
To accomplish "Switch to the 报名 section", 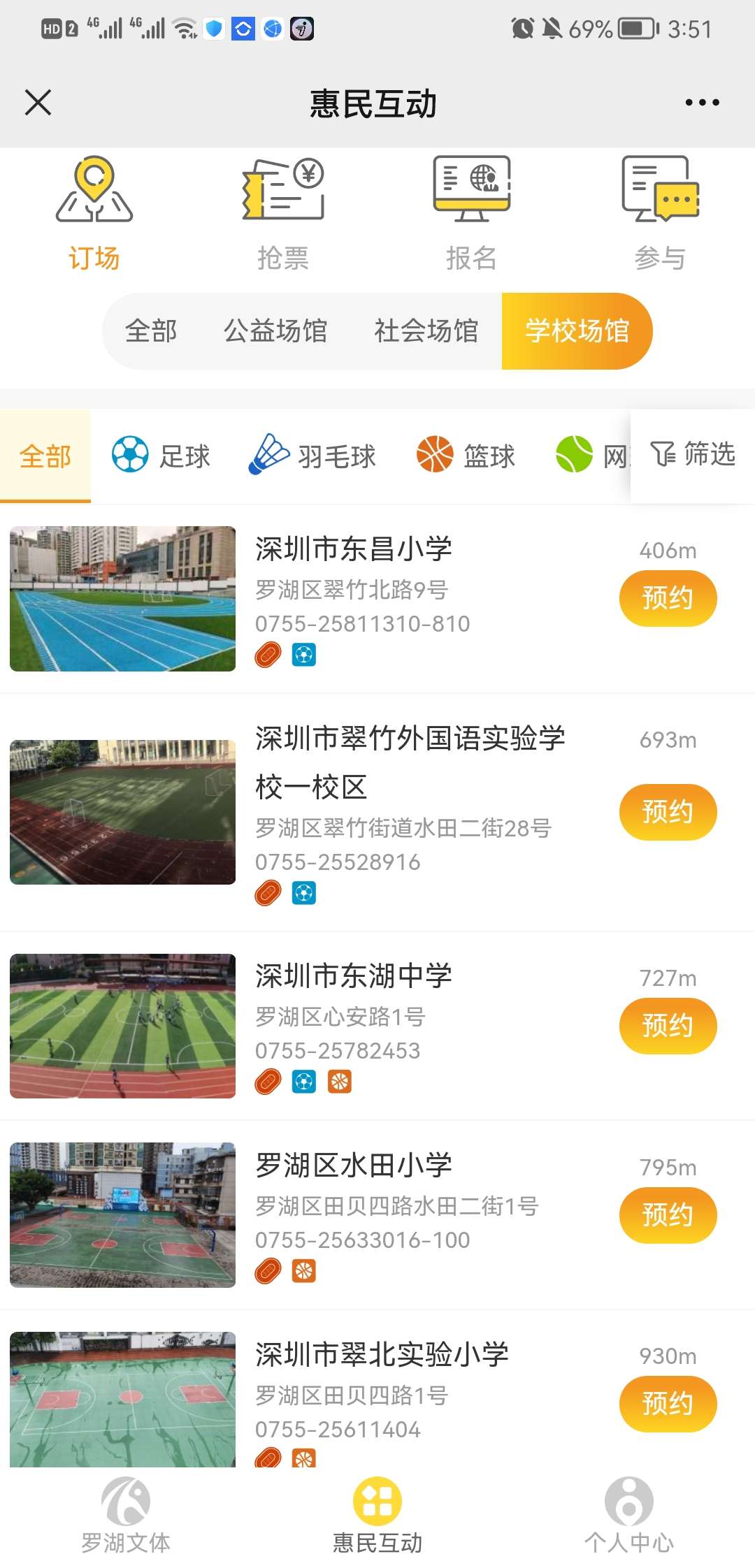I will click(471, 215).
